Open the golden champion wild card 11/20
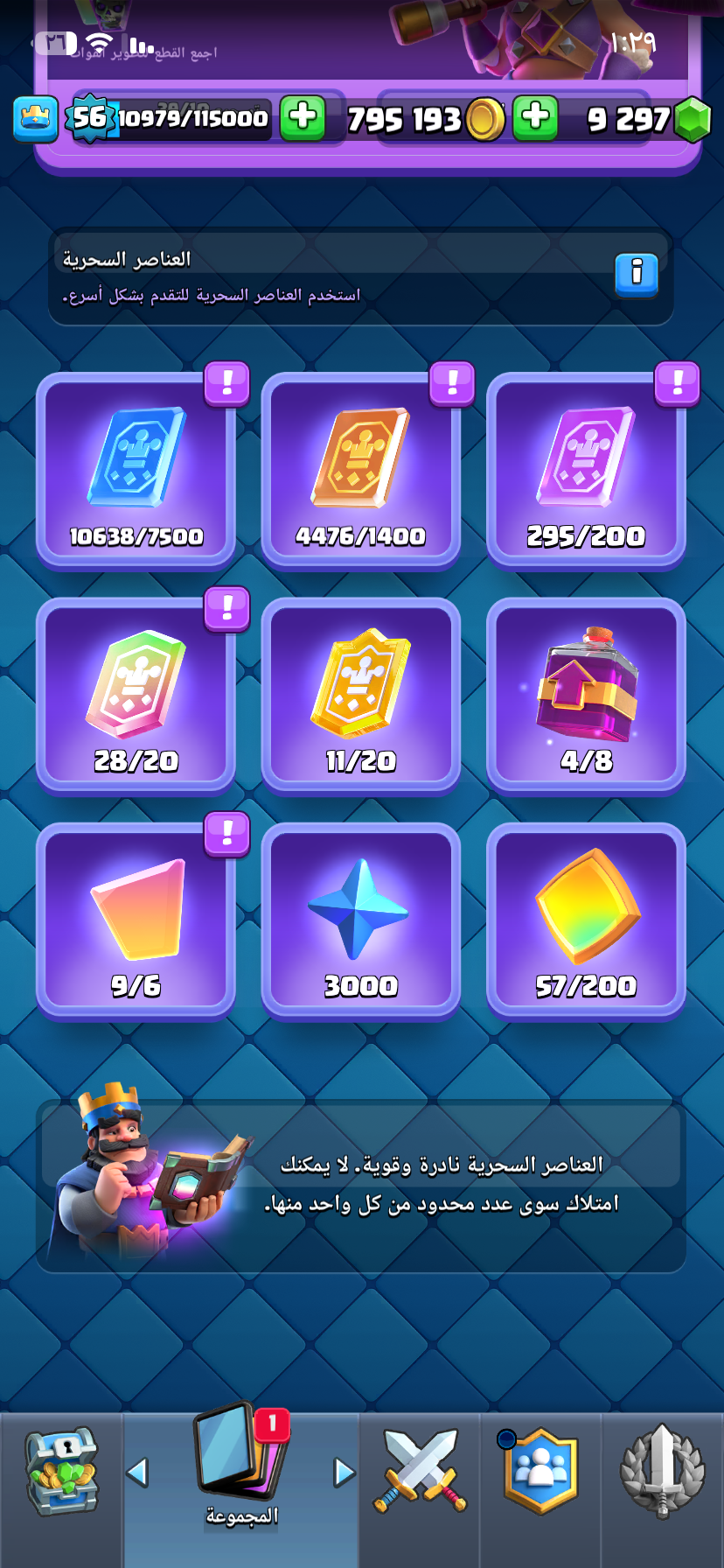This screenshot has width=724, height=1568. (x=360, y=696)
